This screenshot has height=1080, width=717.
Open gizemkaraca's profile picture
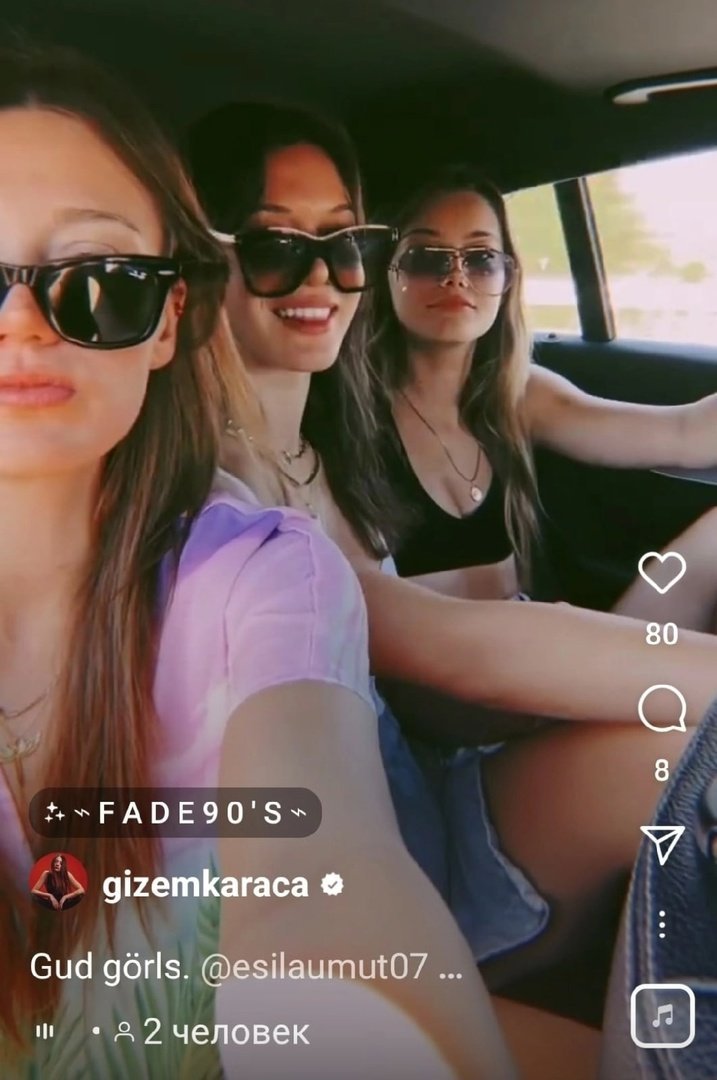[x=57, y=883]
